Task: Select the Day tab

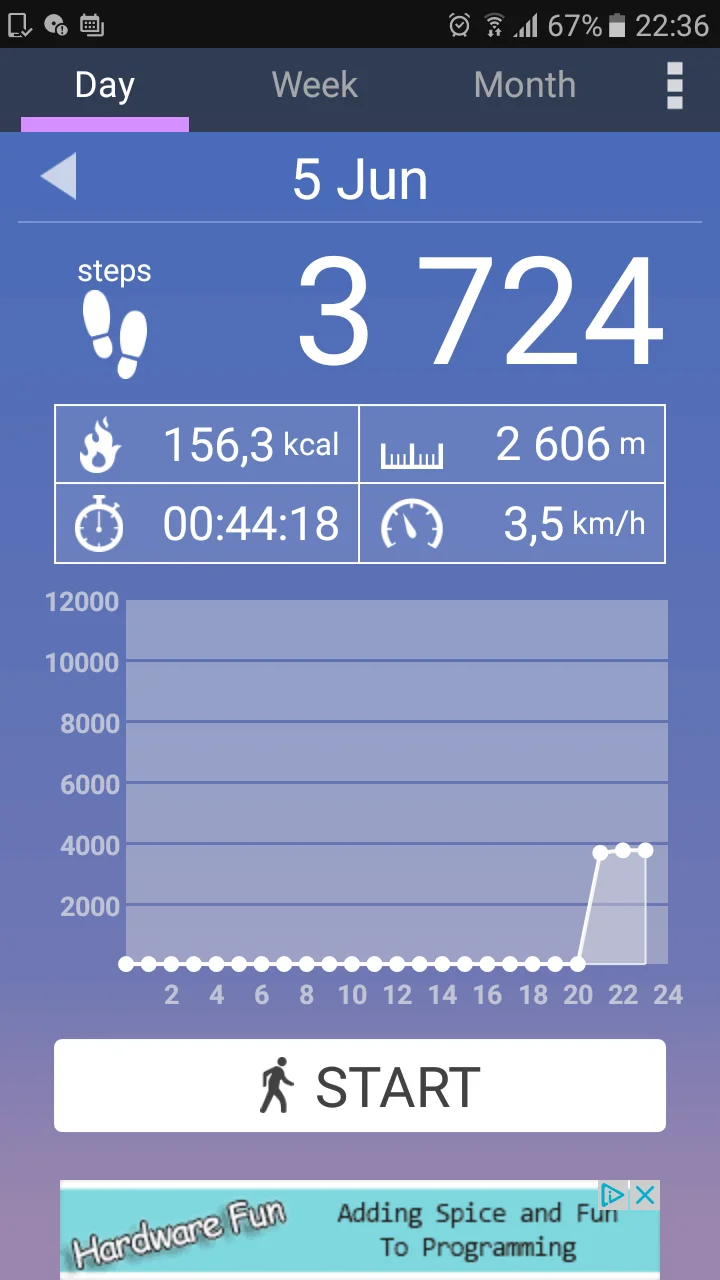Action: [104, 86]
